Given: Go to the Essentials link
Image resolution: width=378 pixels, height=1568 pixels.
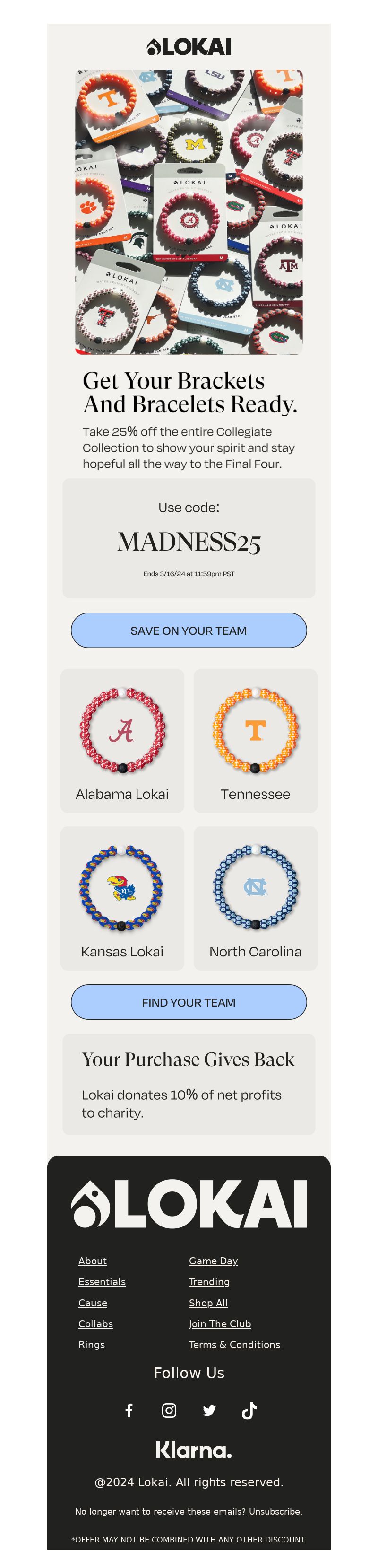Looking at the screenshot, I should [102, 1281].
